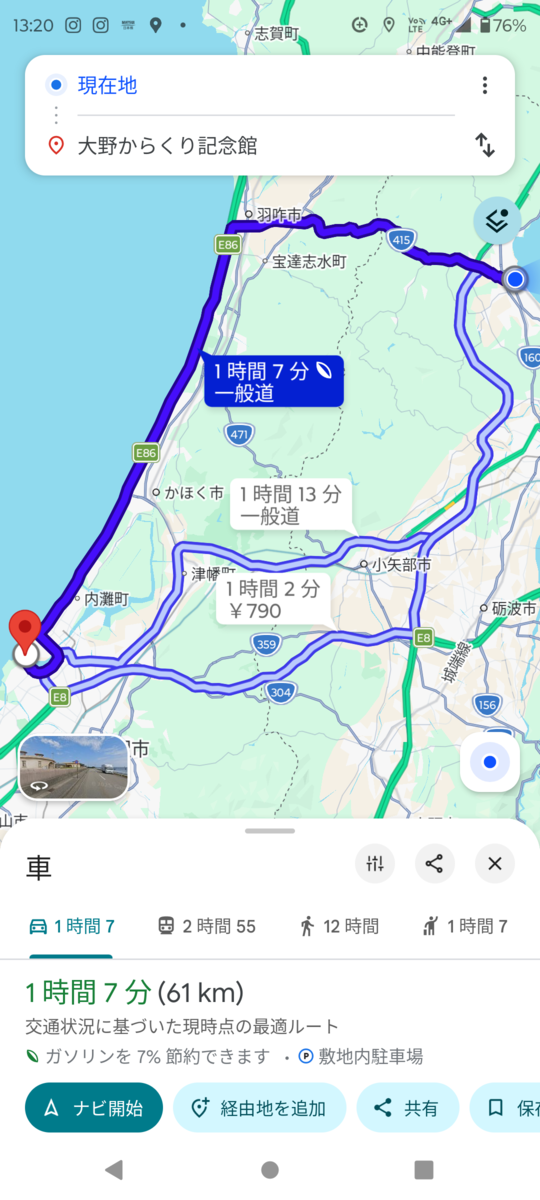Switch to the transit tab 2時間 55

(x=207, y=926)
